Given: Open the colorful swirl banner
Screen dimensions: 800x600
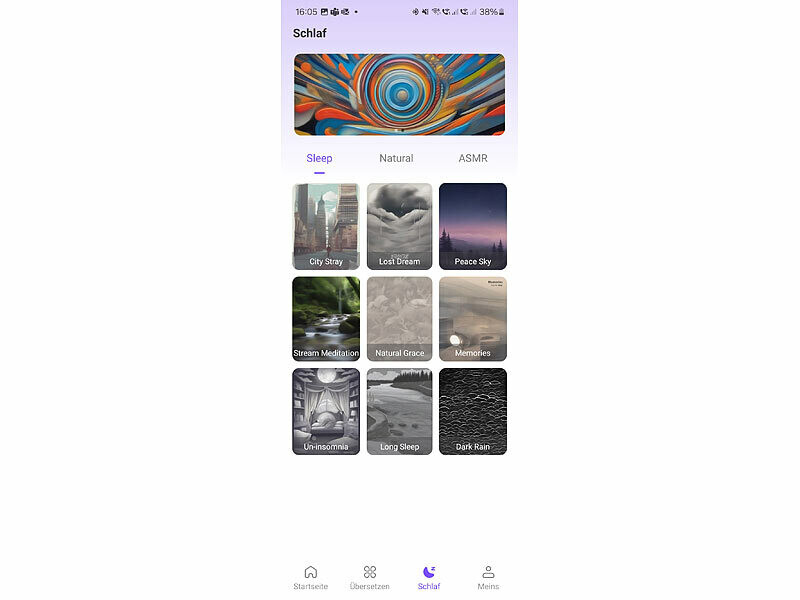Looking at the screenshot, I should (x=399, y=94).
